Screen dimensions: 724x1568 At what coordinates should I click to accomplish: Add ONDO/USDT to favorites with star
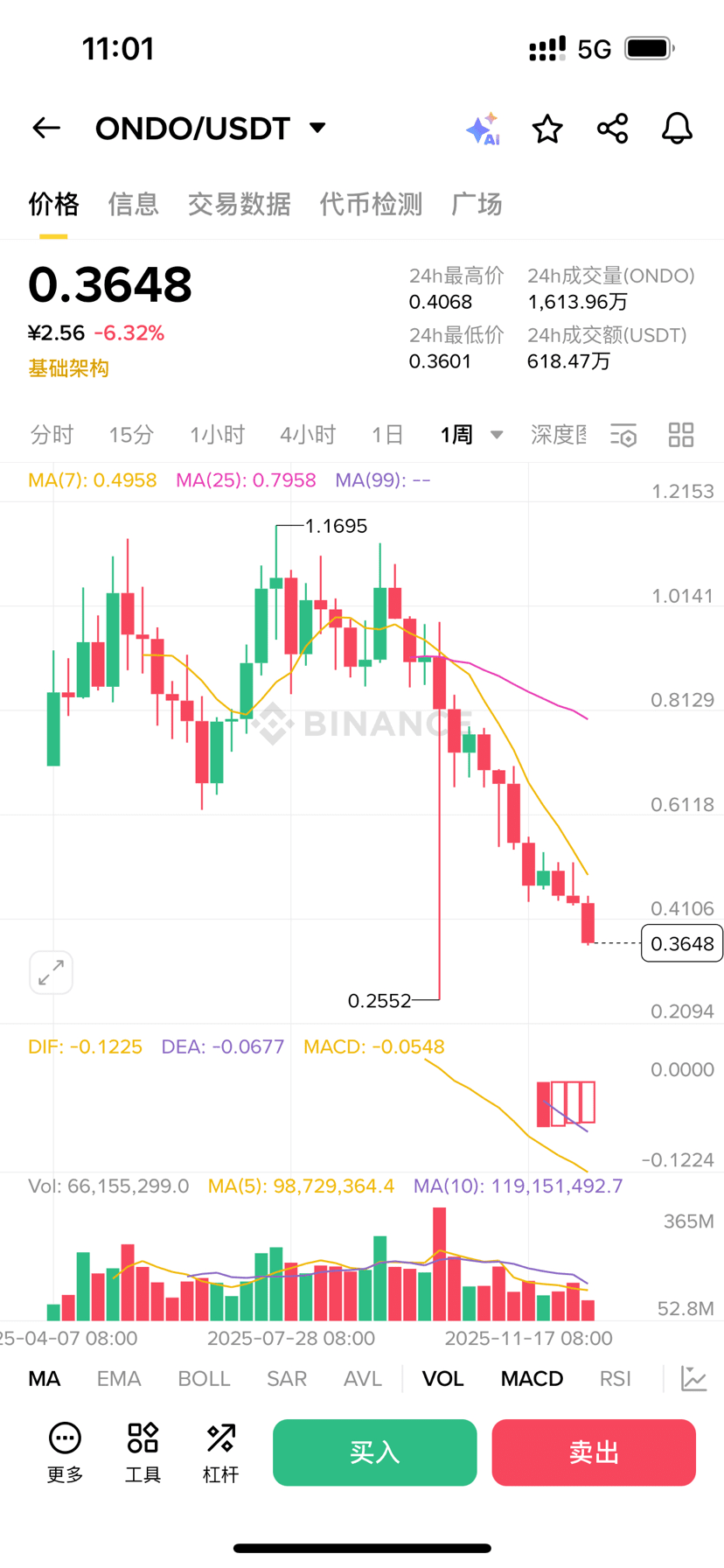click(x=547, y=129)
